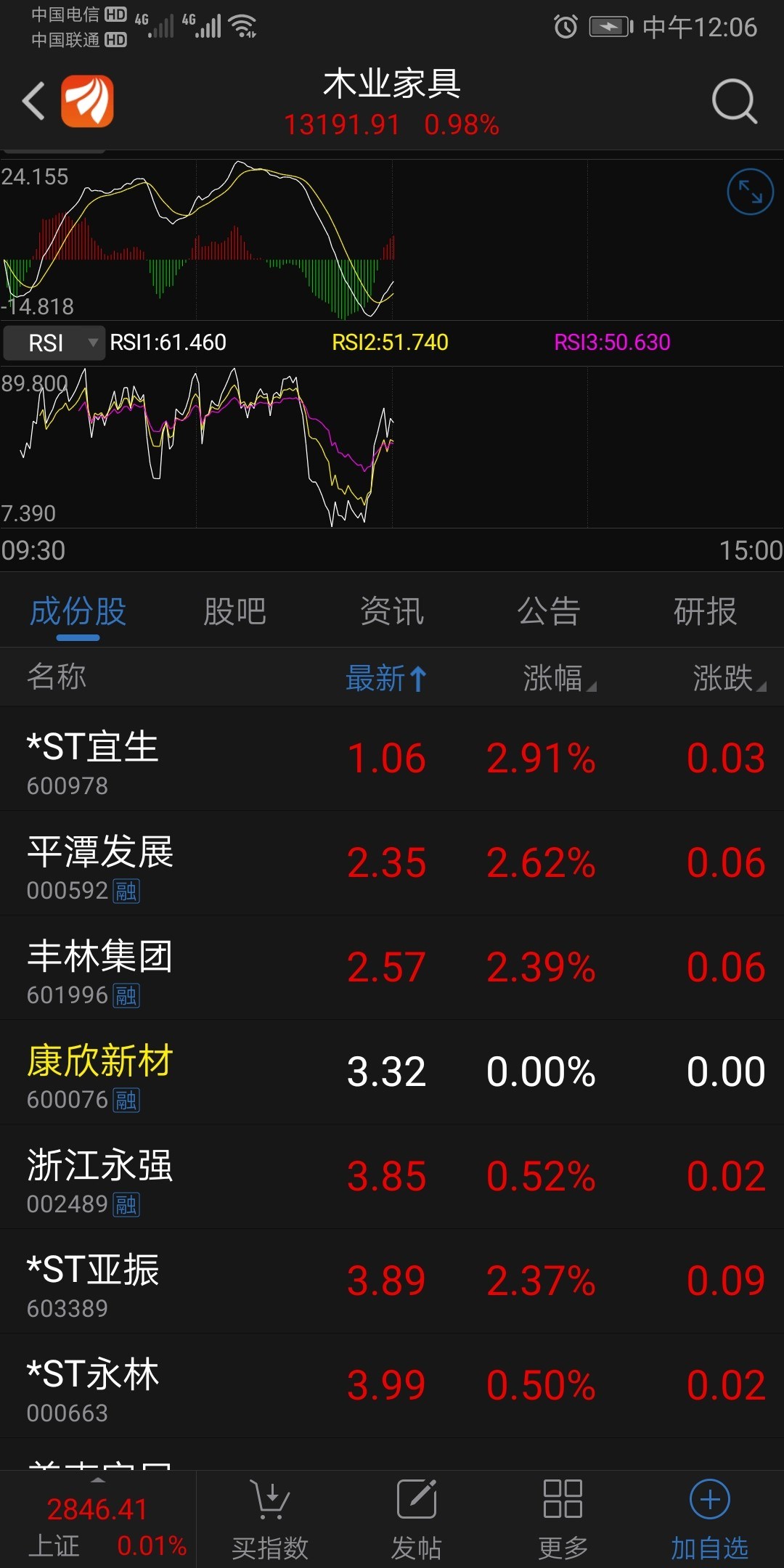This screenshot has width=784, height=1568.
Task: Sort stocks by 涨幅 column
Action: (x=559, y=678)
